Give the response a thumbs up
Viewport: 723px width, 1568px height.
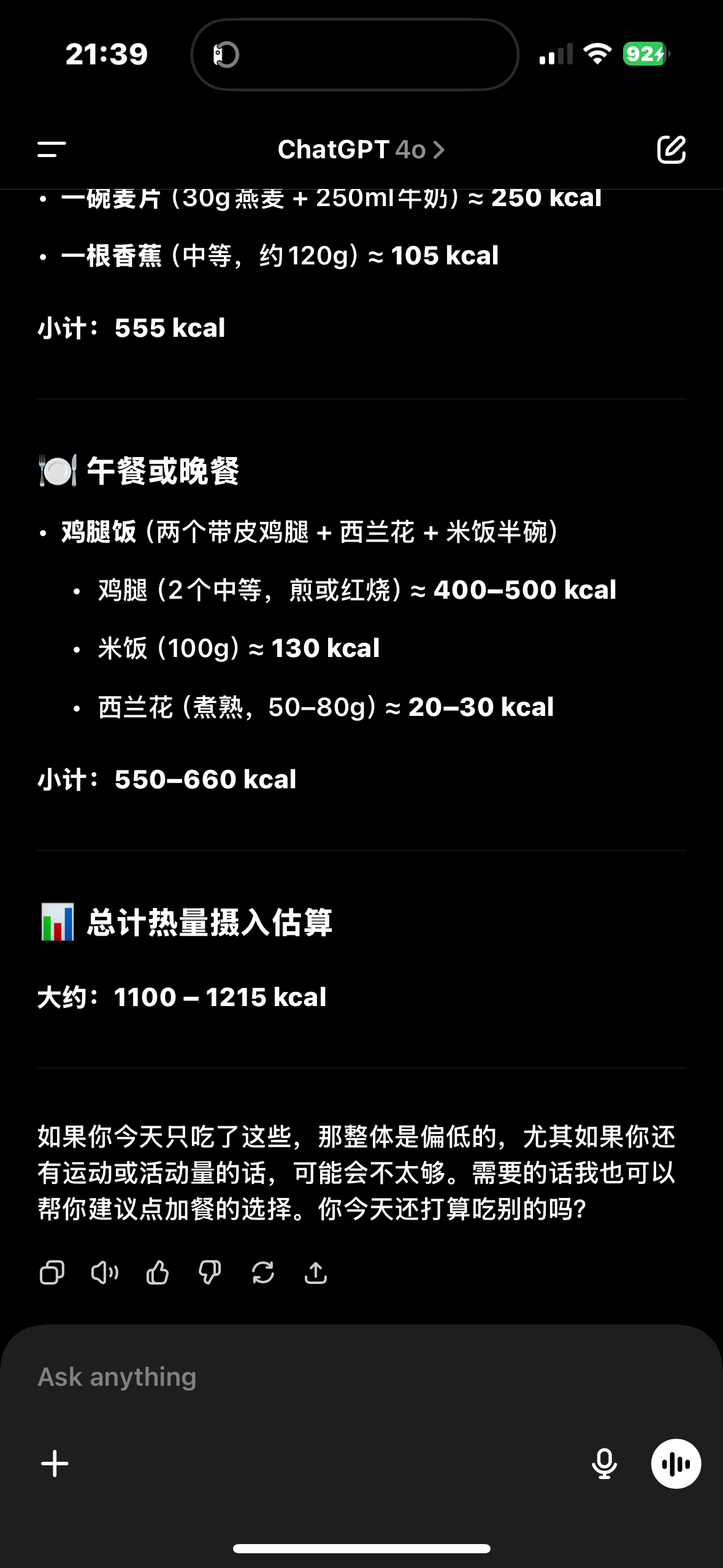point(158,1273)
